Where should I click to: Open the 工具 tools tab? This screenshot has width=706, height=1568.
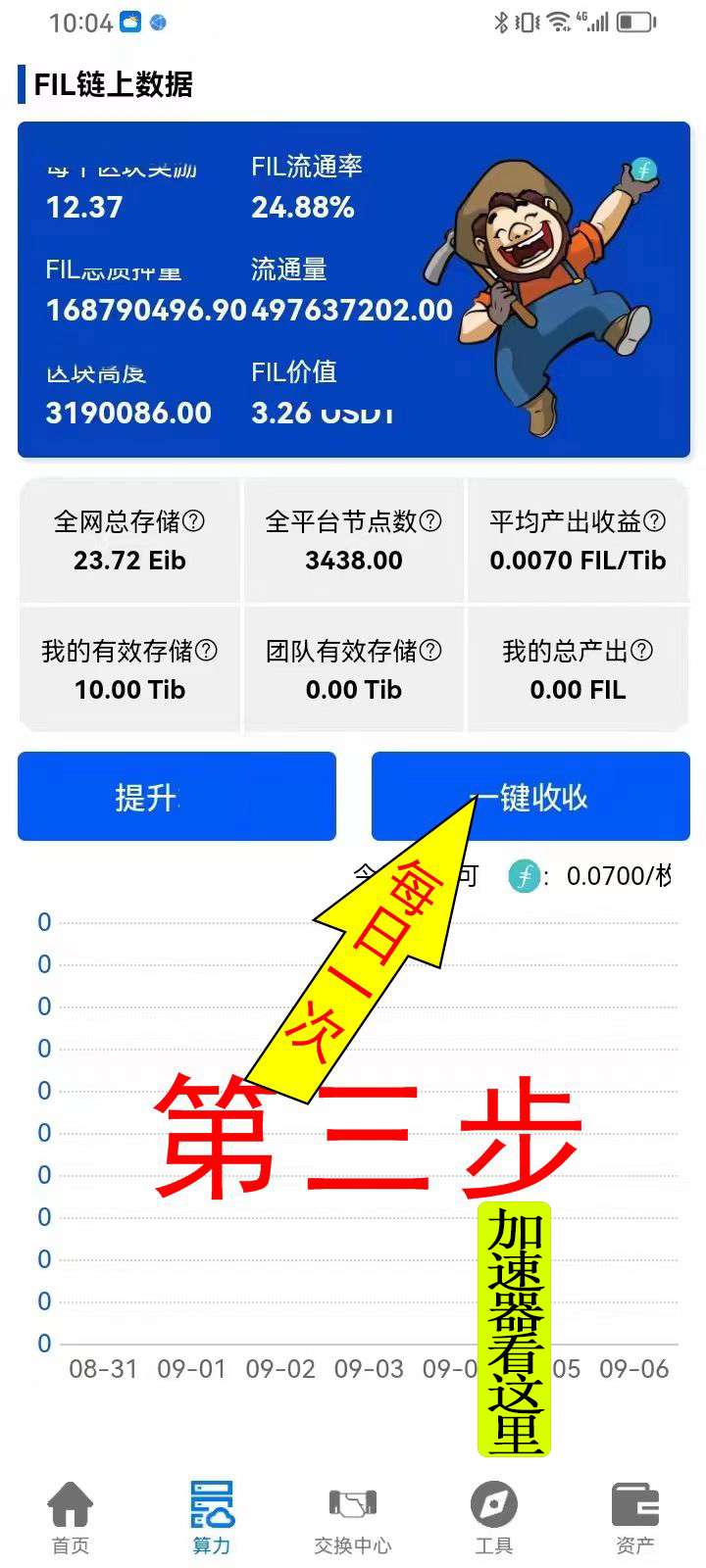tap(494, 1517)
